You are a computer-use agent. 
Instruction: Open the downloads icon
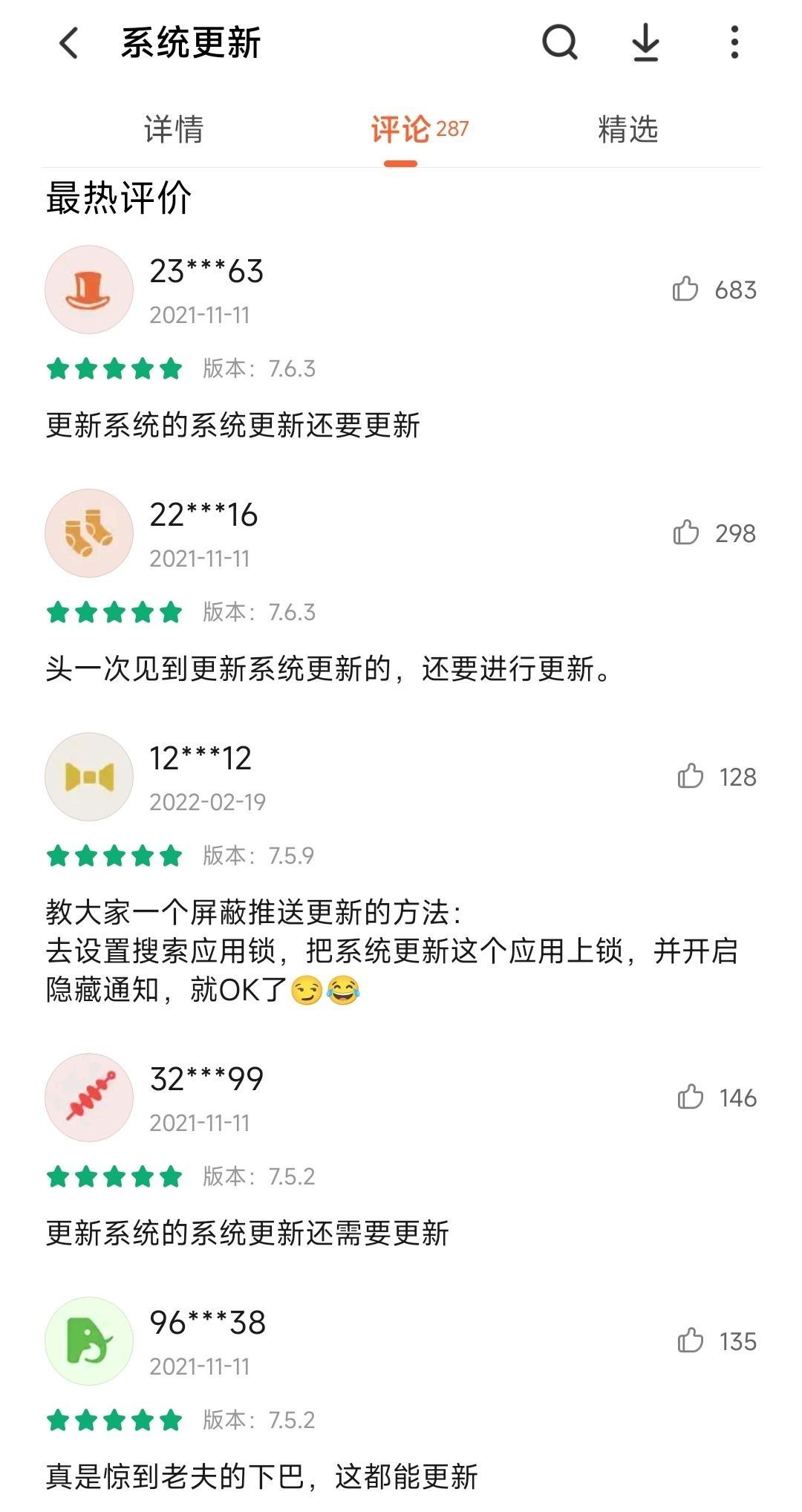click(x=645, y=42)
